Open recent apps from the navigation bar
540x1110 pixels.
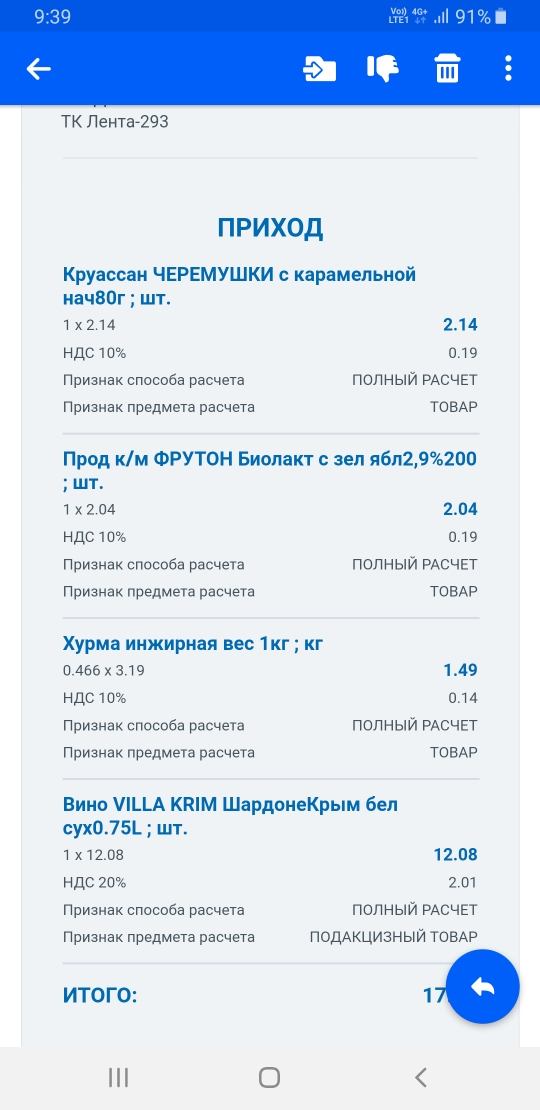118,1077
